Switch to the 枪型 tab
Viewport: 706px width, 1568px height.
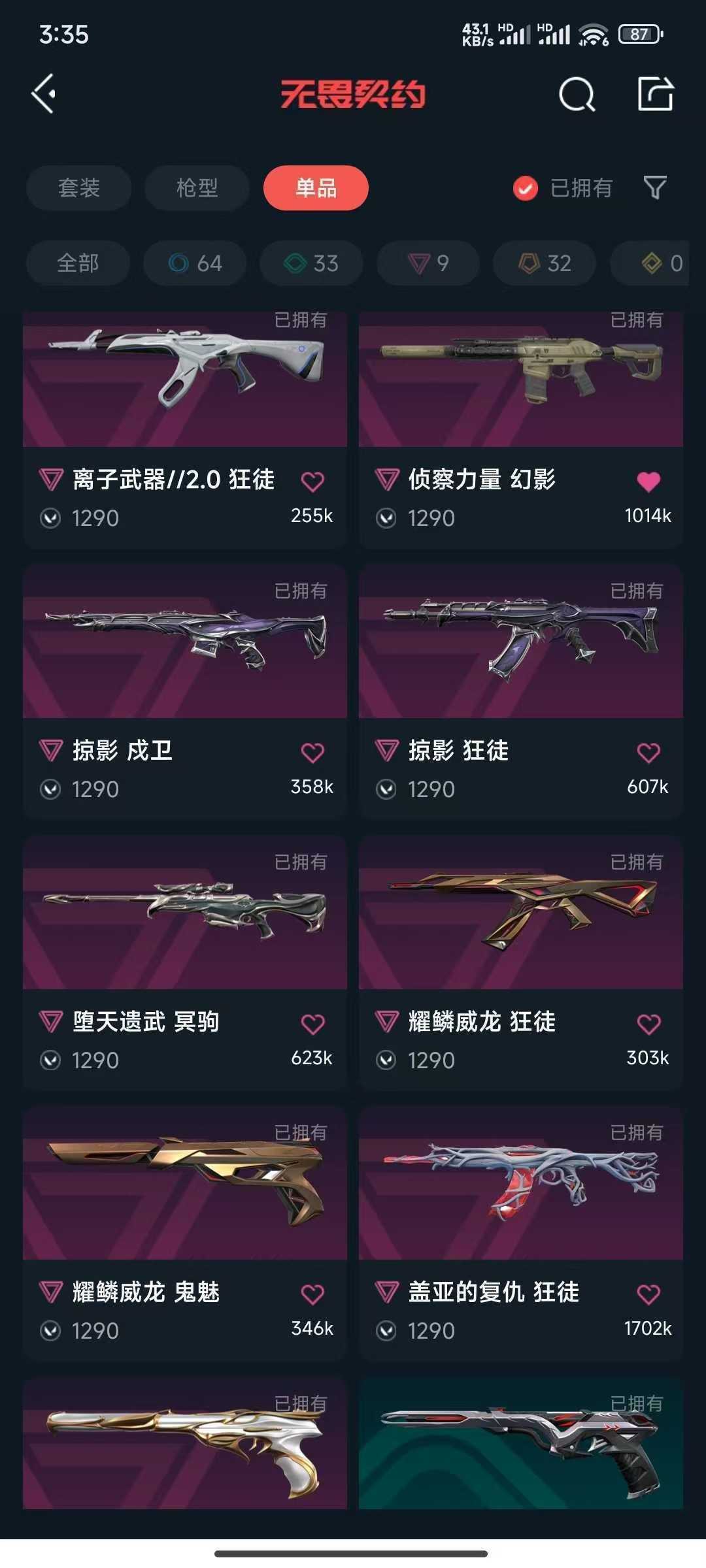(x=196, y=188)
